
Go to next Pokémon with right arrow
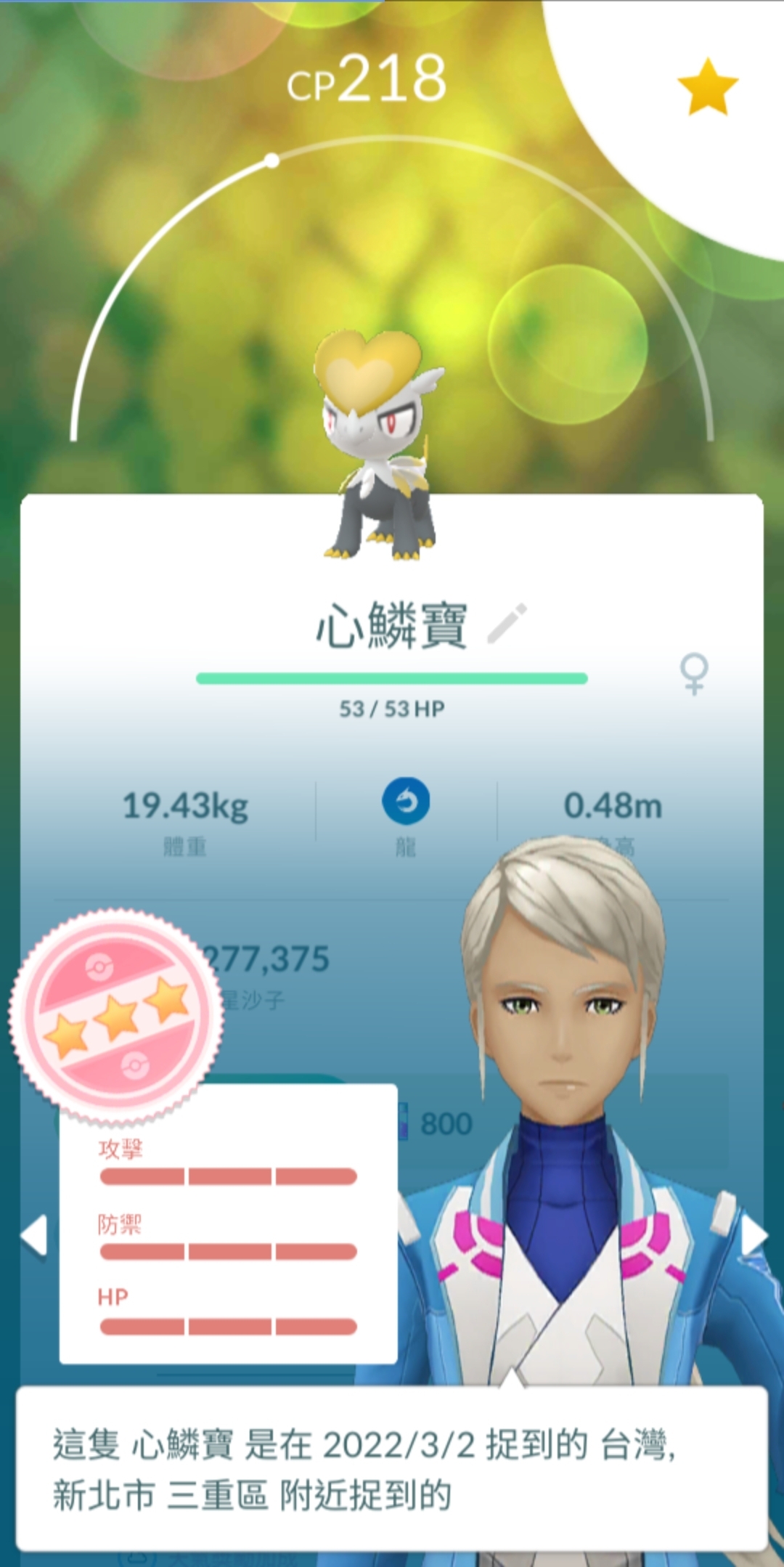pyautogui.click(x=754, y=1234)
